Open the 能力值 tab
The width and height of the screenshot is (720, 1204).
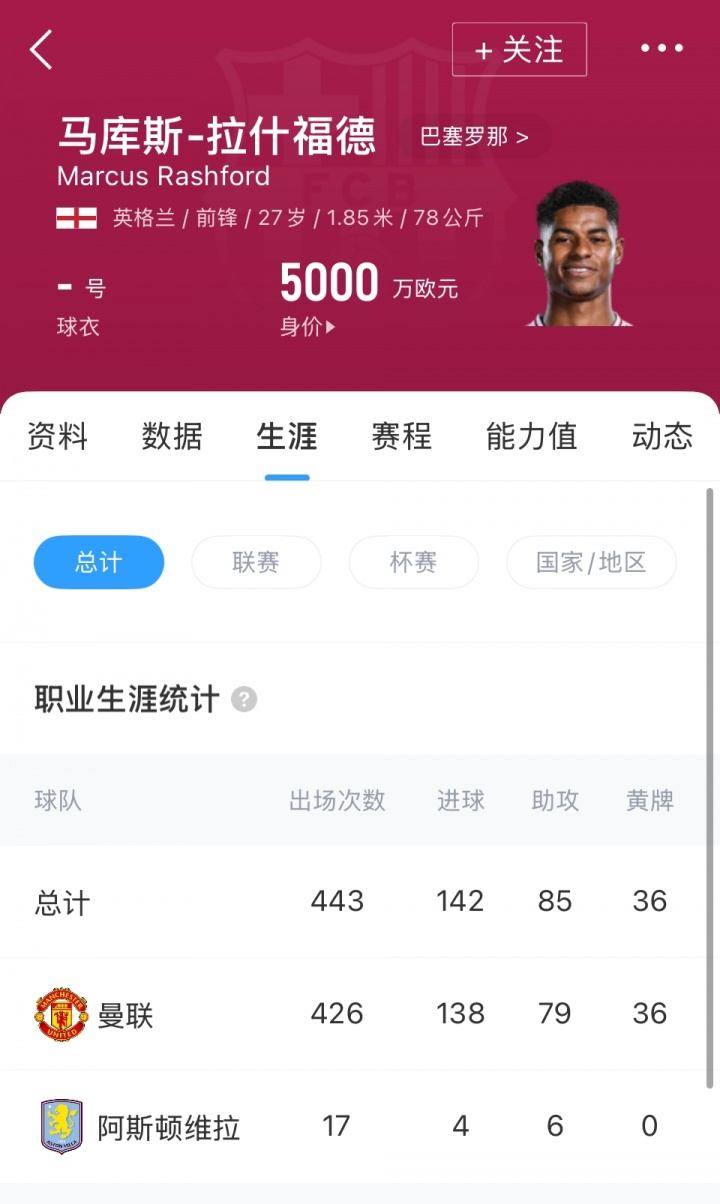(531, 437)
